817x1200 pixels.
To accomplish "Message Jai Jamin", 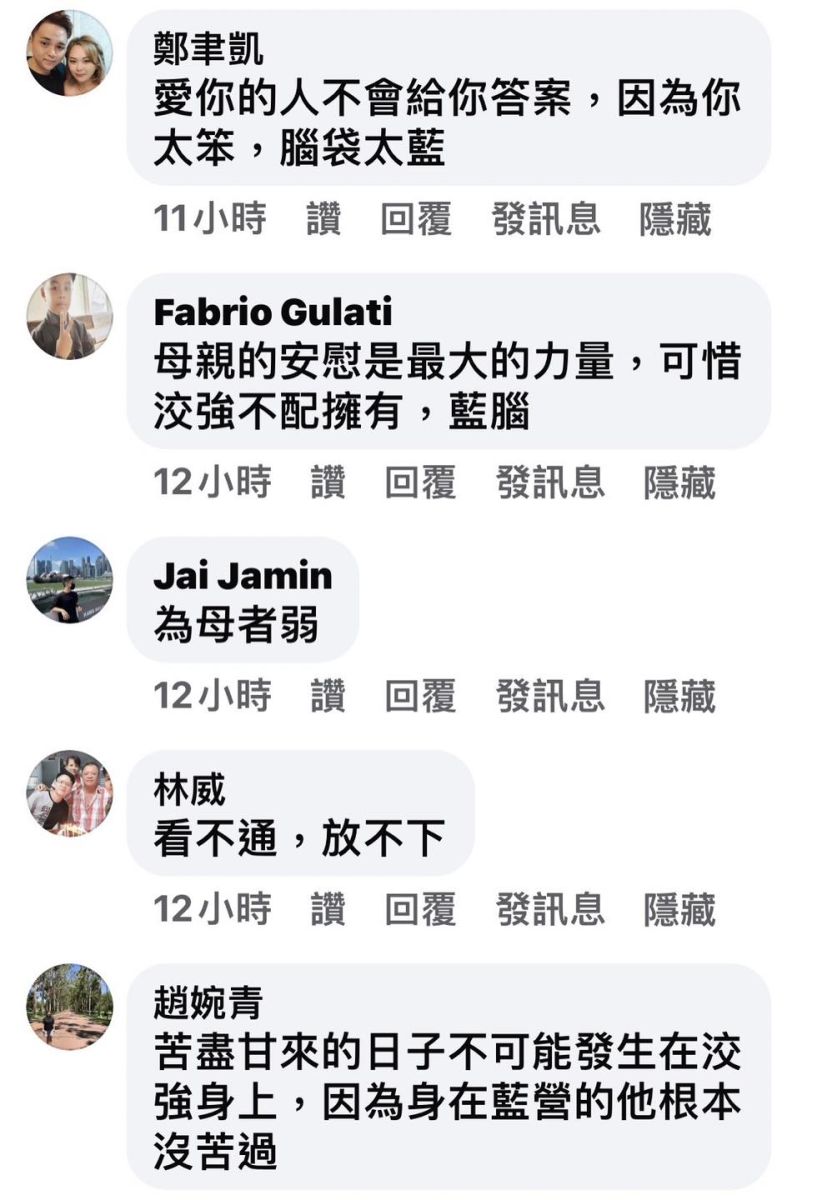I will coord(550,695).
